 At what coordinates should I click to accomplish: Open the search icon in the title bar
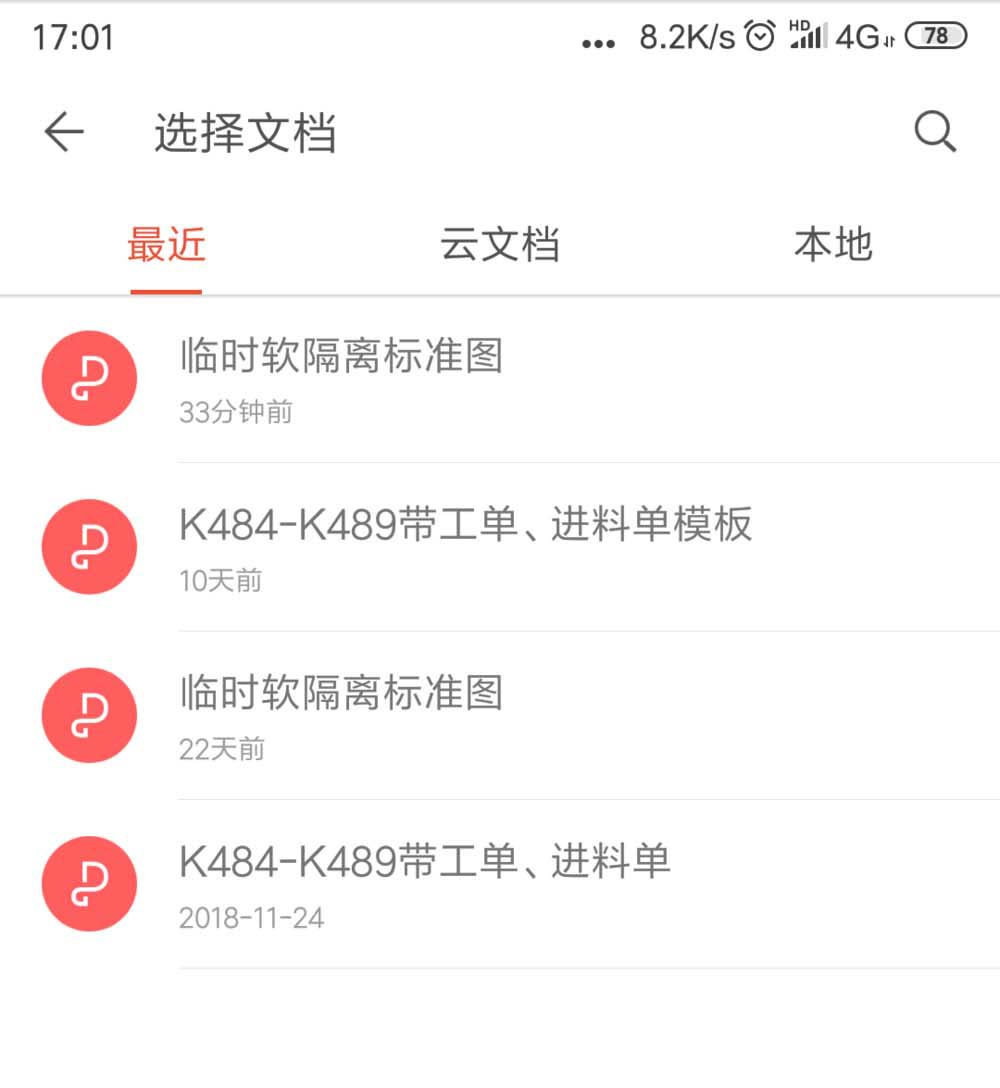934,130
